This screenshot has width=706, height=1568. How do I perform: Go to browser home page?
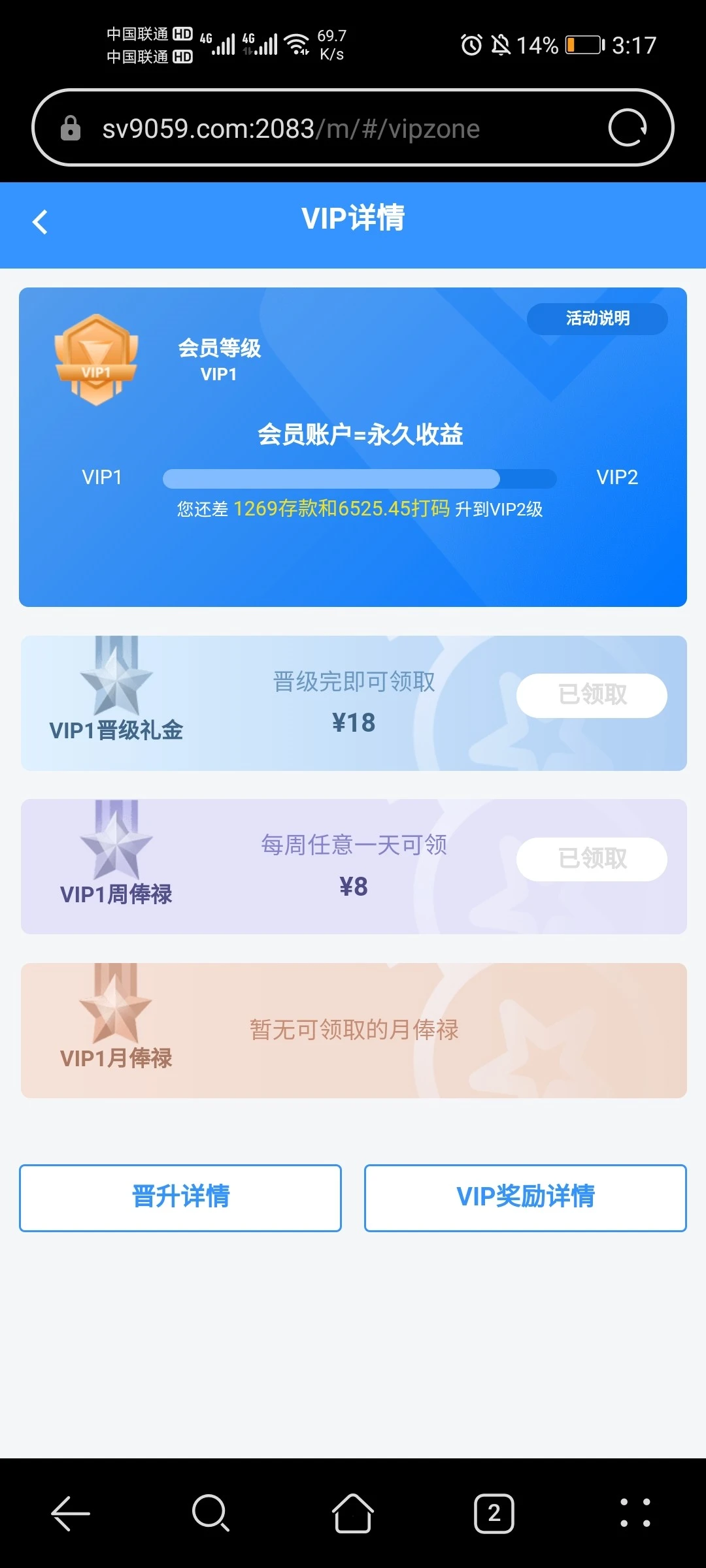tap(352, 1513)
